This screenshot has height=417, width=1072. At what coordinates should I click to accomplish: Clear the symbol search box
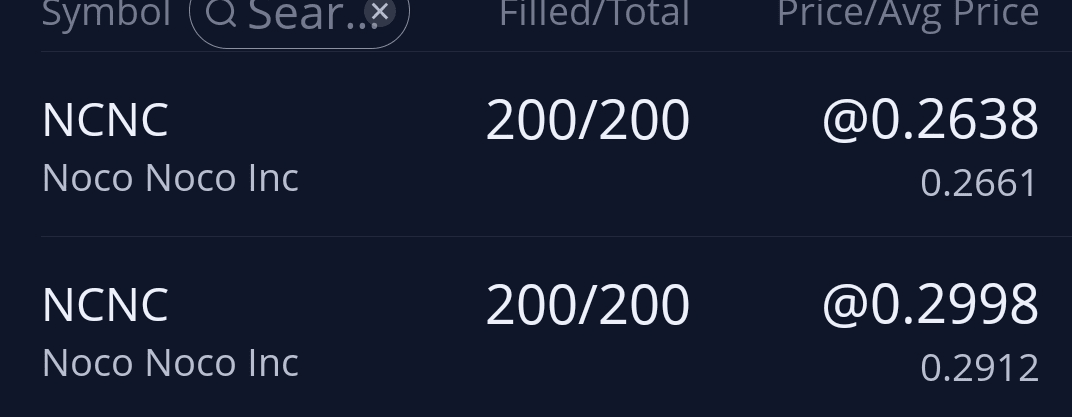tap(379, 12)
